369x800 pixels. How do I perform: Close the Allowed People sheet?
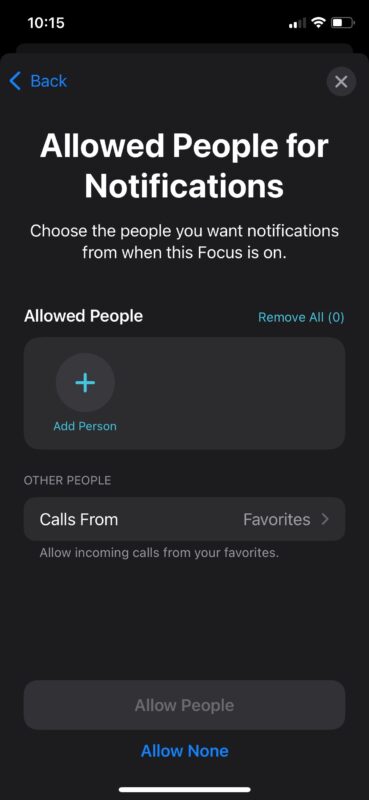point(341,82)
